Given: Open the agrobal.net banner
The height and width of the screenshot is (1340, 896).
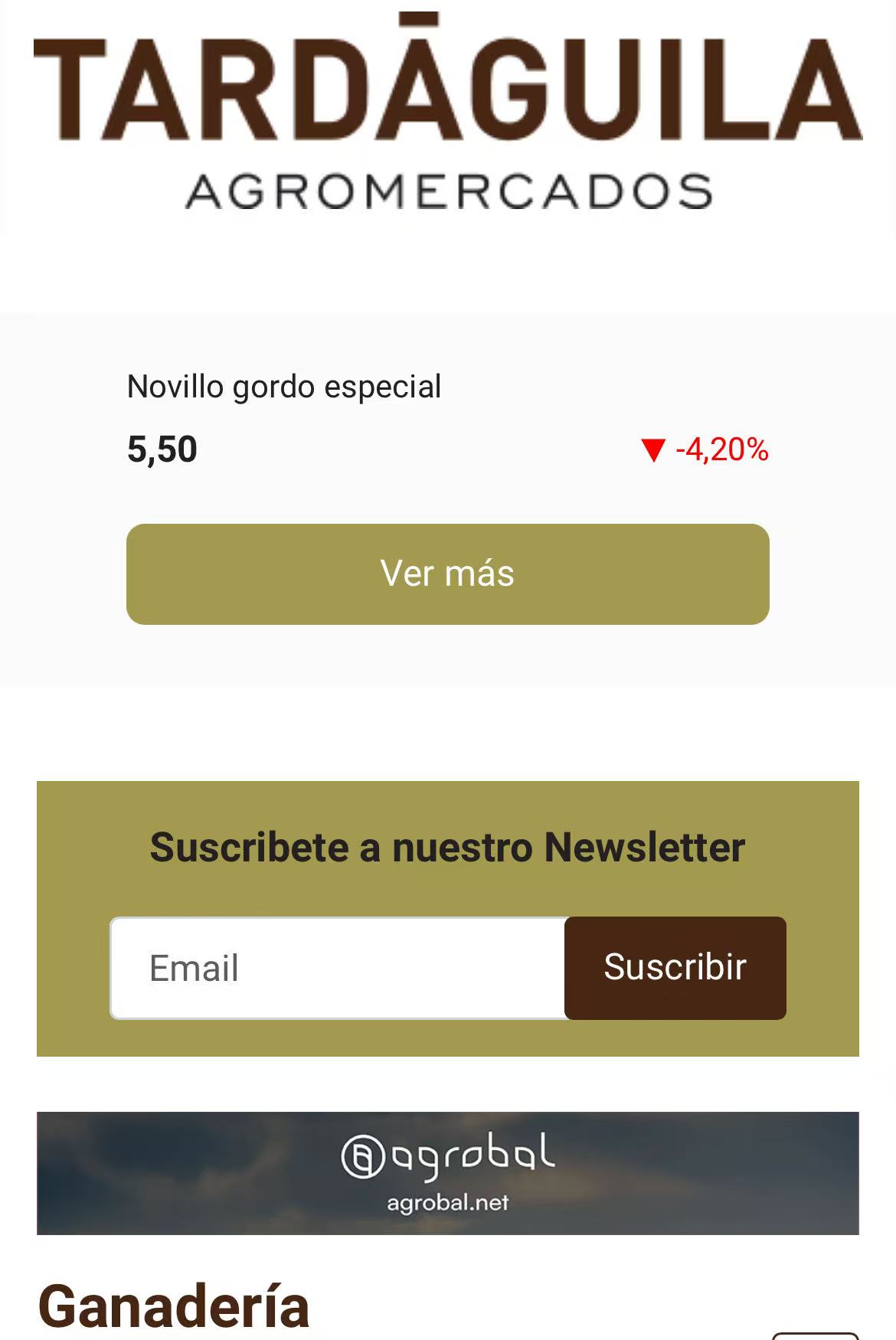Looking at the screenshot, I should pyautogui.click(x=447, y=1172).
